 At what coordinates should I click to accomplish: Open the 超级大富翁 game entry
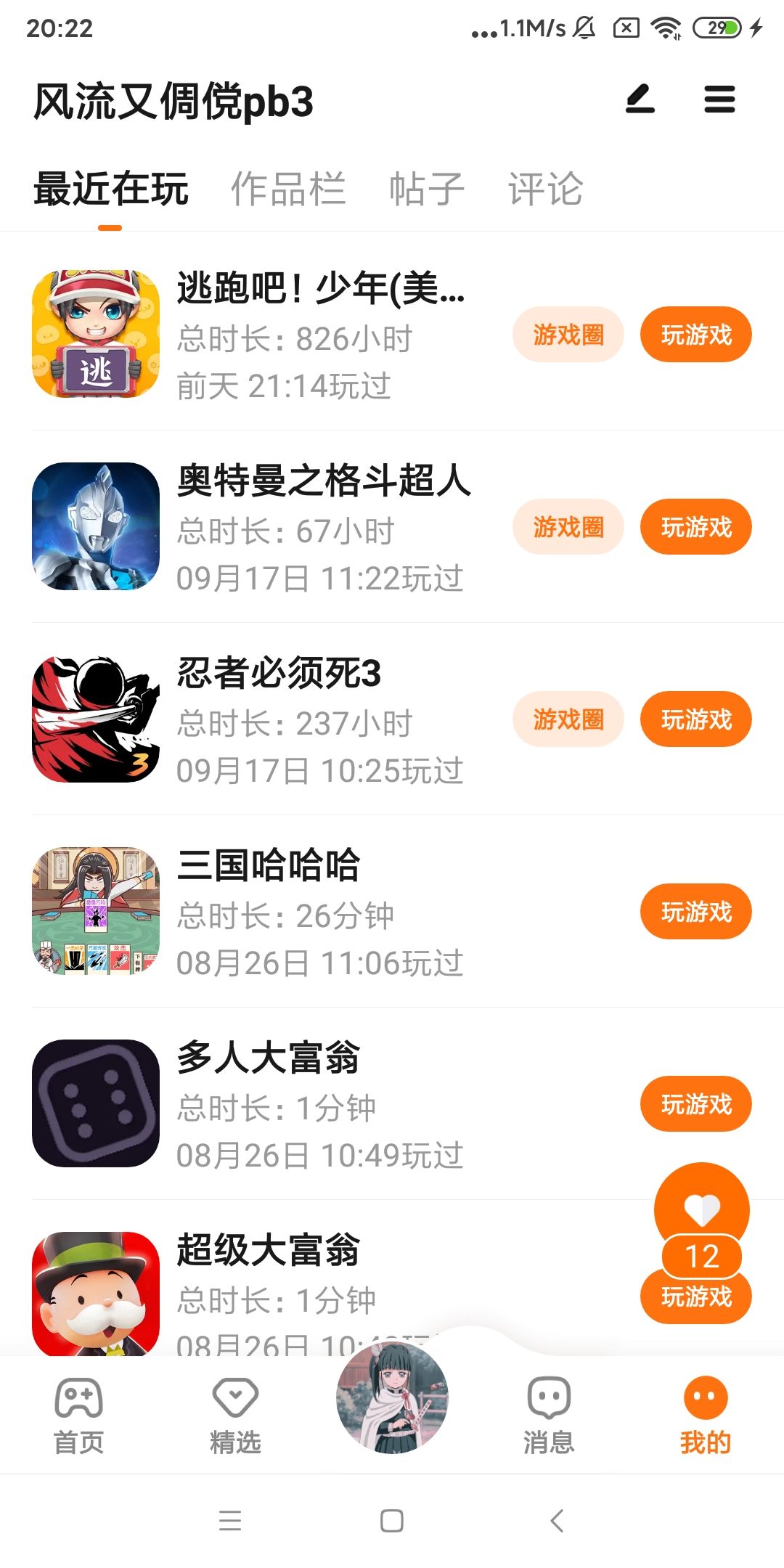point(269,1251)
